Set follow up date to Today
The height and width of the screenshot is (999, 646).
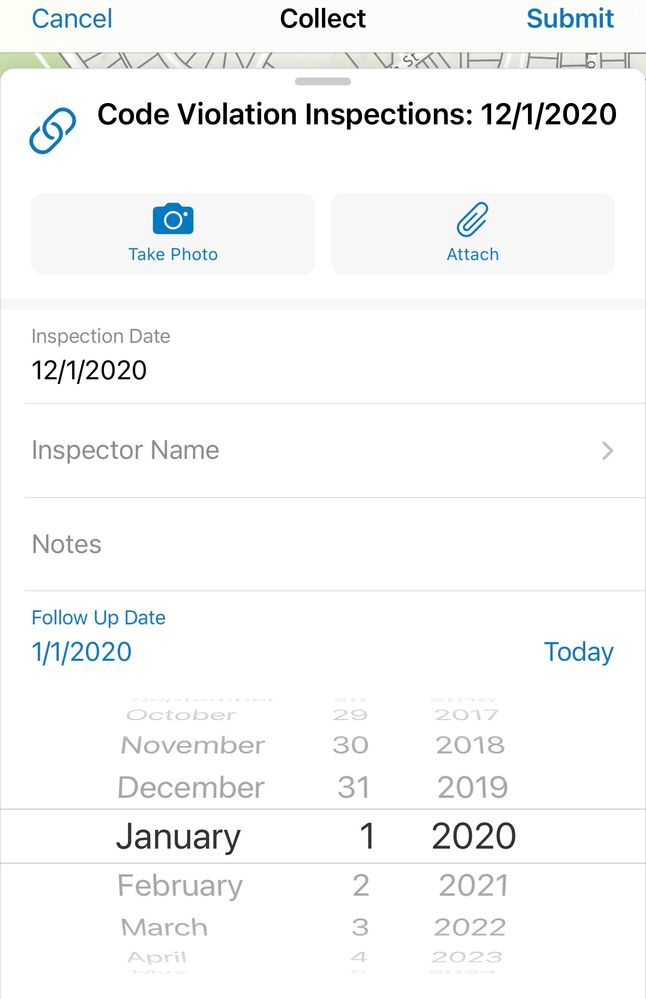click(x=578, y=652)
